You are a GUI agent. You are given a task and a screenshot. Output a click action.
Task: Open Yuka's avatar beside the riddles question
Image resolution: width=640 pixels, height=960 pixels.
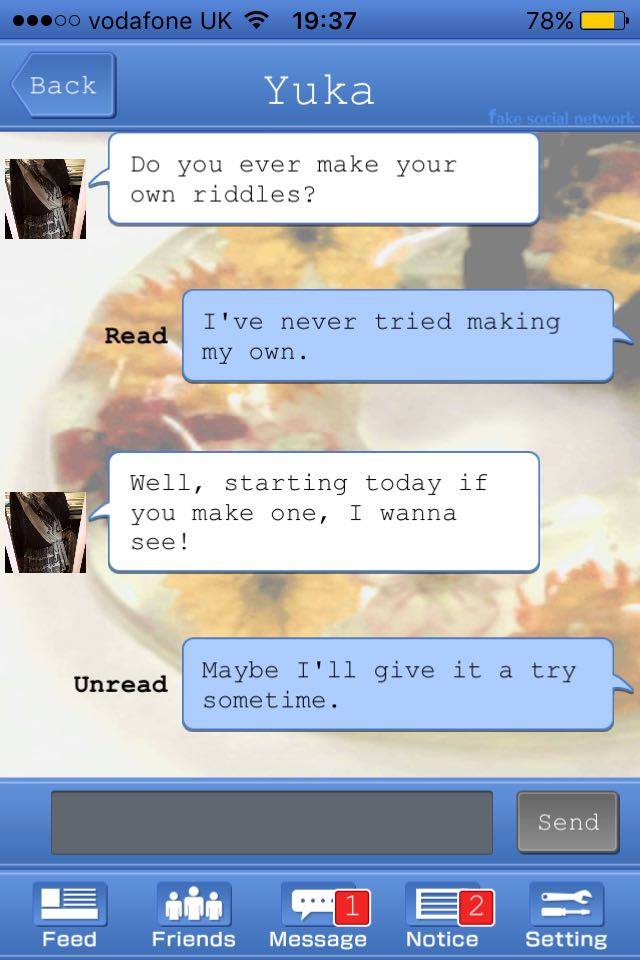45,198
